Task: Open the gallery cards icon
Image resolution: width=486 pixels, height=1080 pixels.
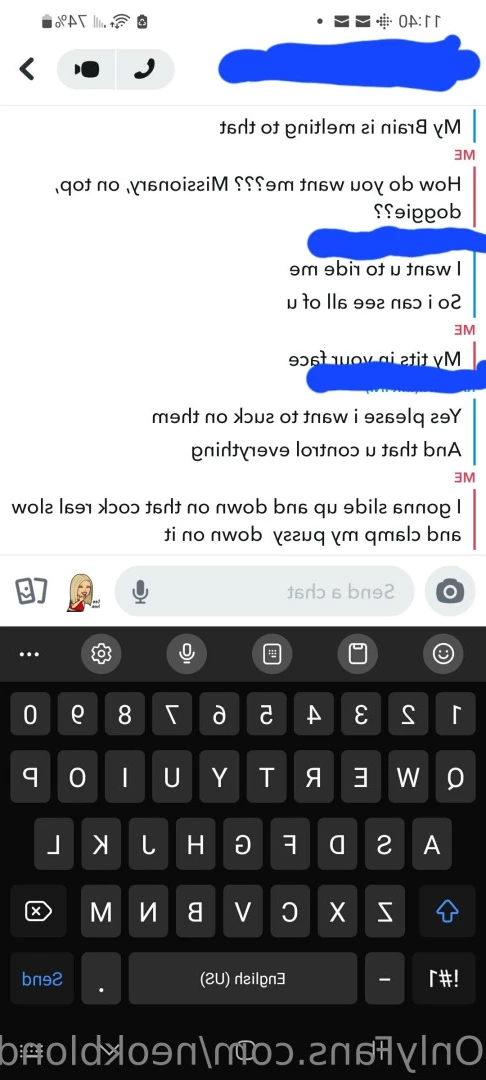Action: point(31,591)
